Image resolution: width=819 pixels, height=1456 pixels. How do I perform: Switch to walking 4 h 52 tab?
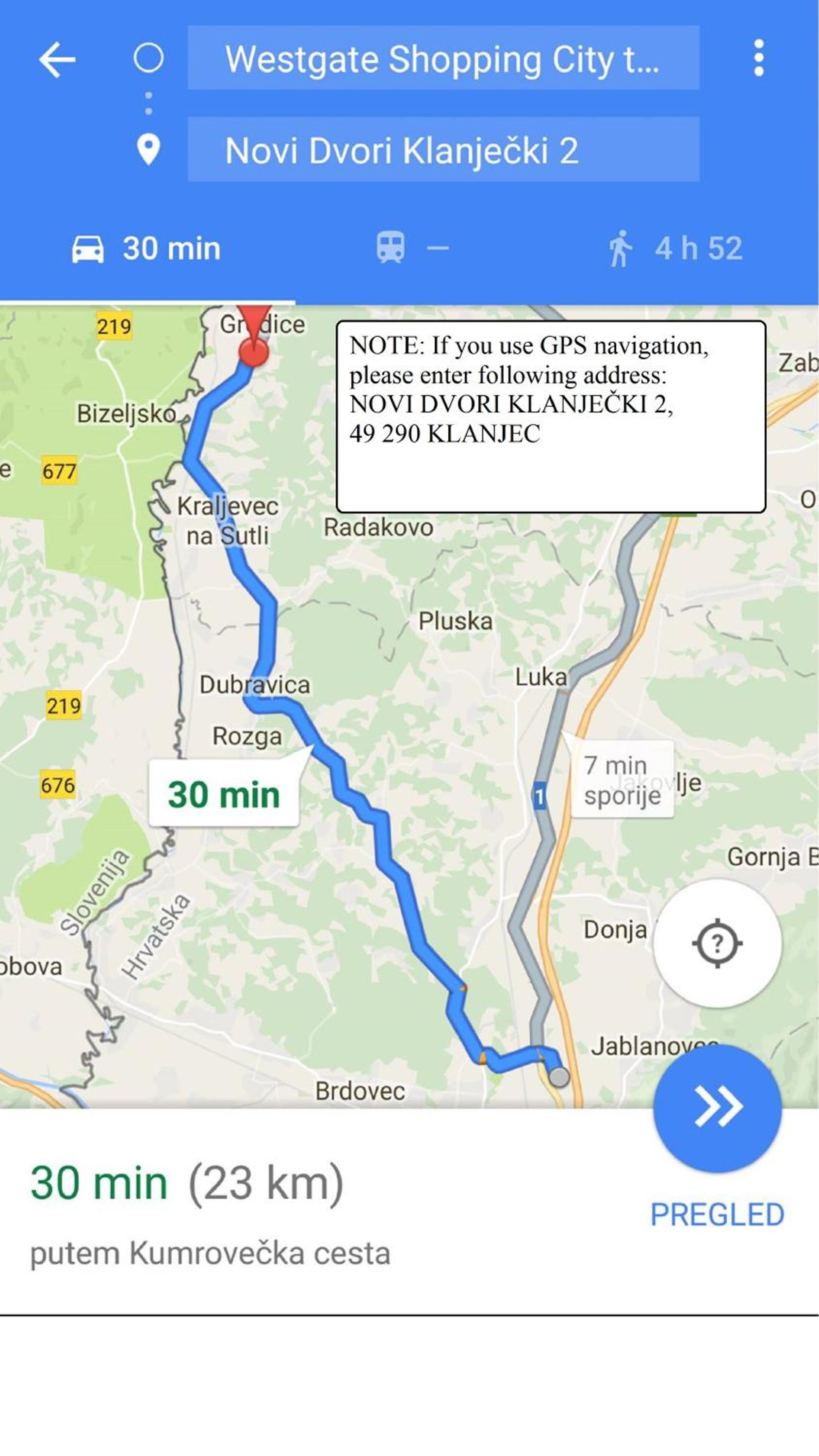click(x=675, y=248)
